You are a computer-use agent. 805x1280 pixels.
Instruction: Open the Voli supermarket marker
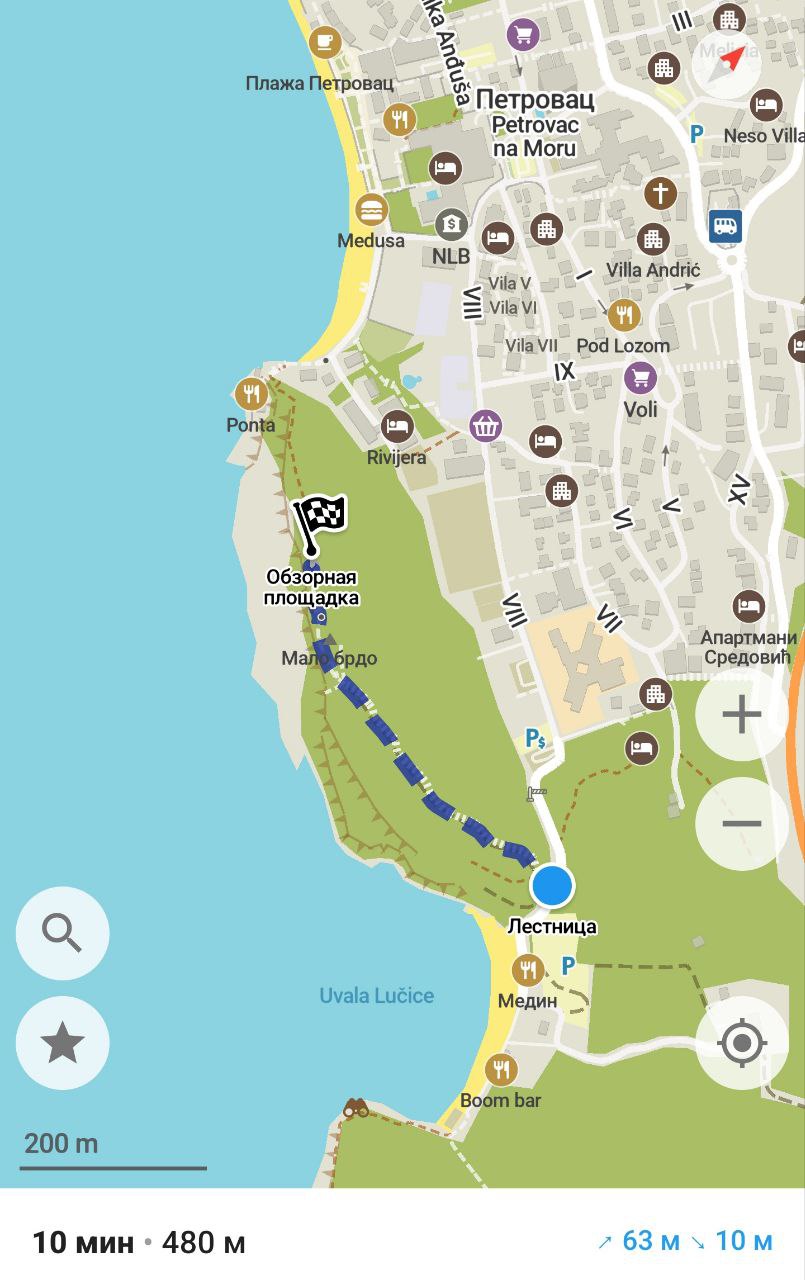[x=640, y=378]
